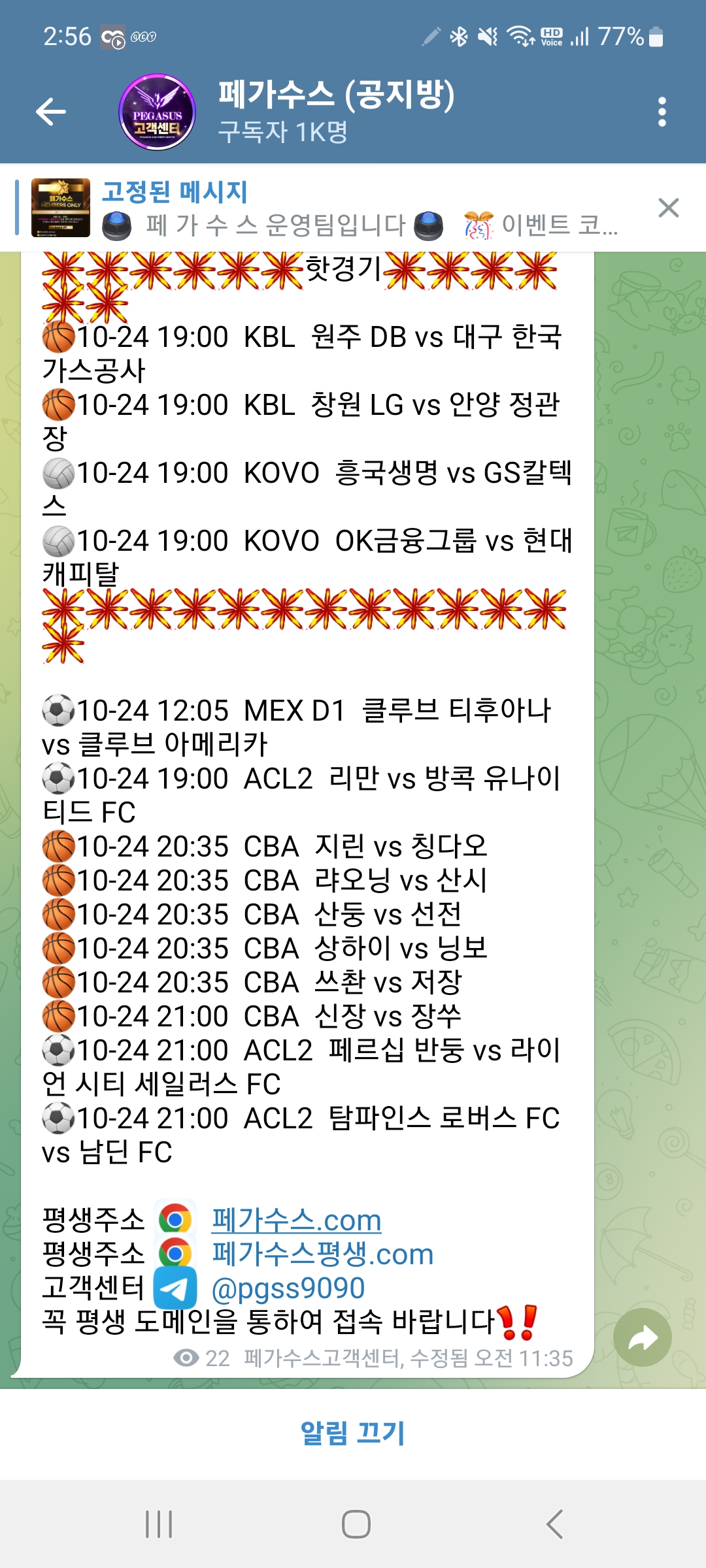Dismiss the pinned message banner

pyautogui.click(x=668, y=208)
